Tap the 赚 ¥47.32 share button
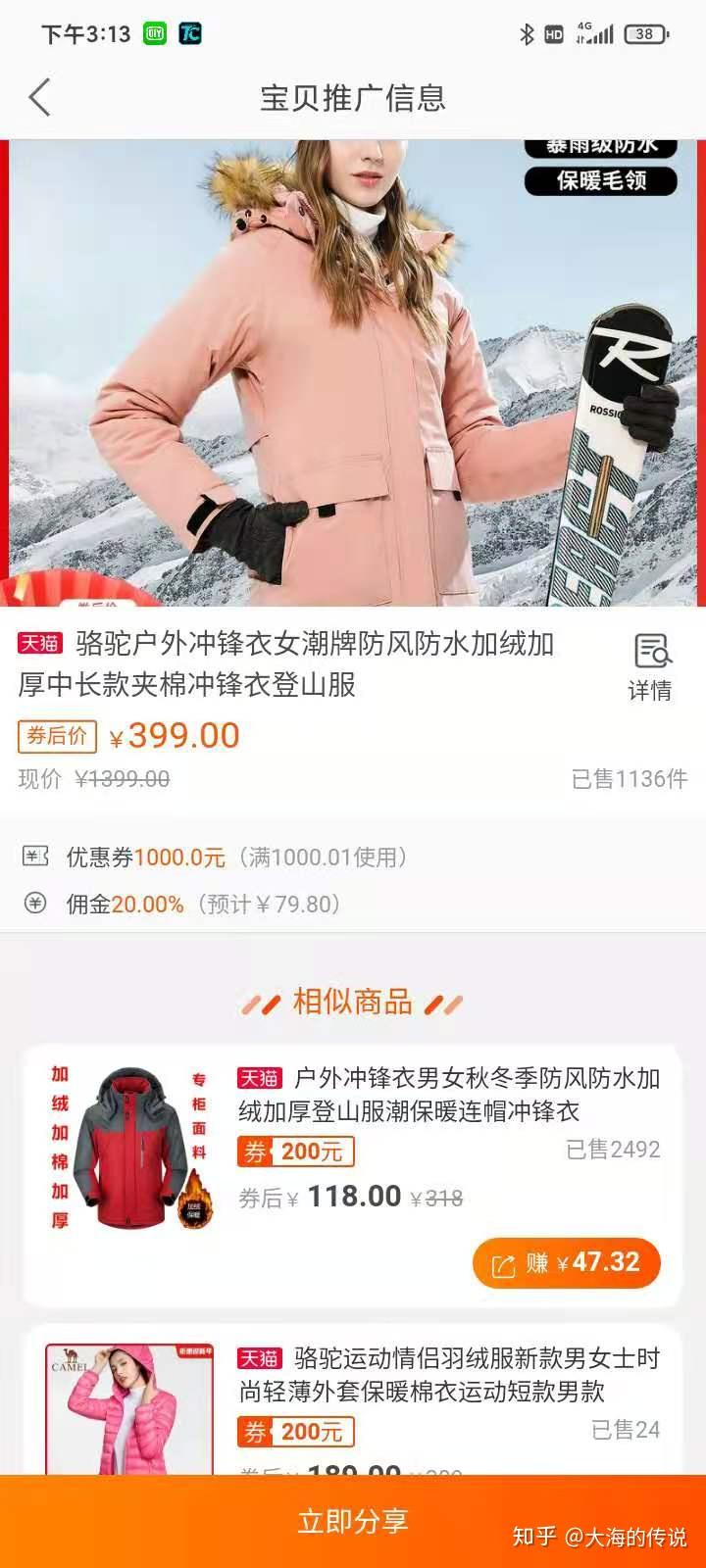The width and height of the screenshot is (706, 1568). (x=566, y=1262)
